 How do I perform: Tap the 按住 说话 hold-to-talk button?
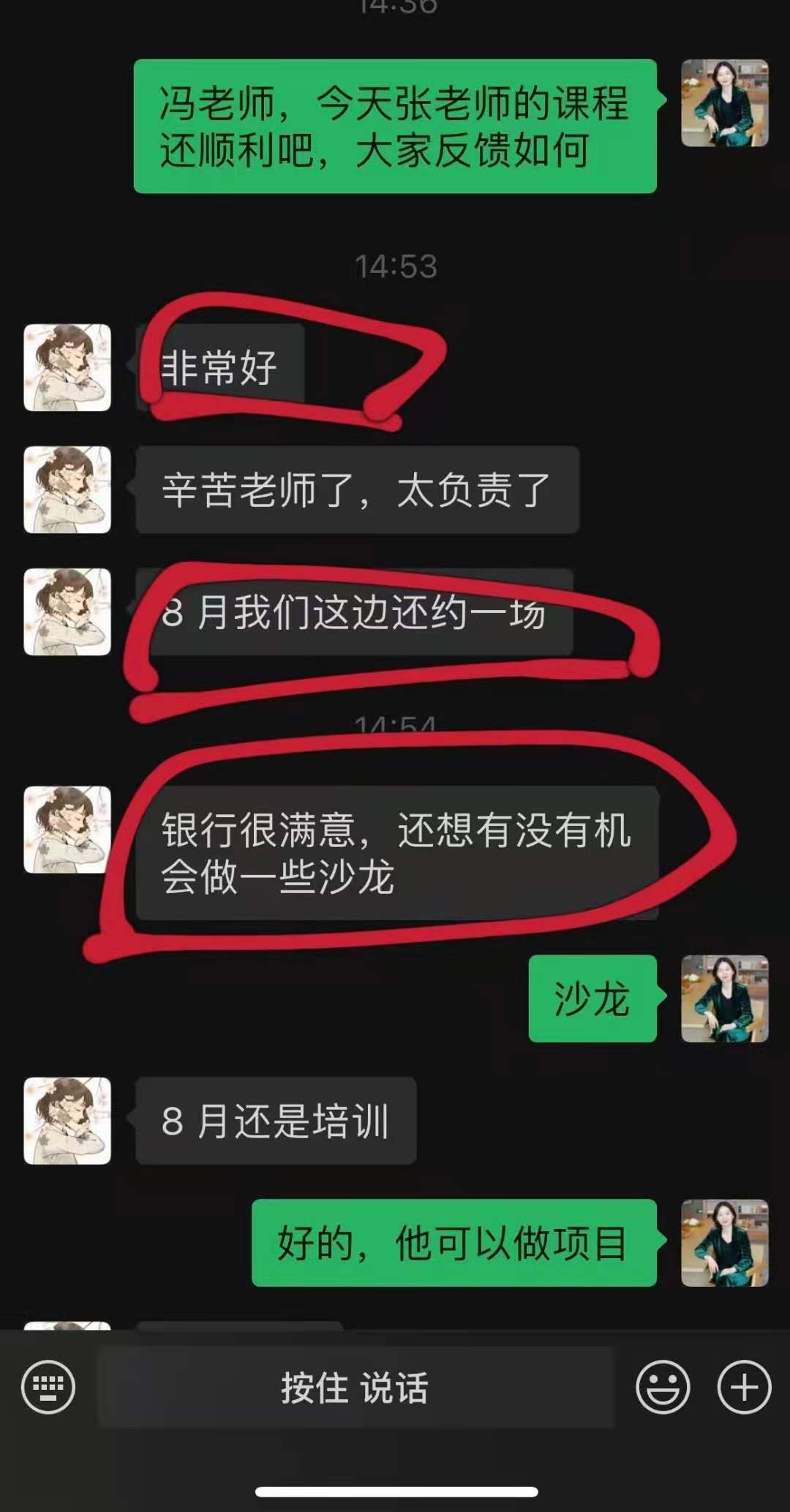[x=355, y=1388]
